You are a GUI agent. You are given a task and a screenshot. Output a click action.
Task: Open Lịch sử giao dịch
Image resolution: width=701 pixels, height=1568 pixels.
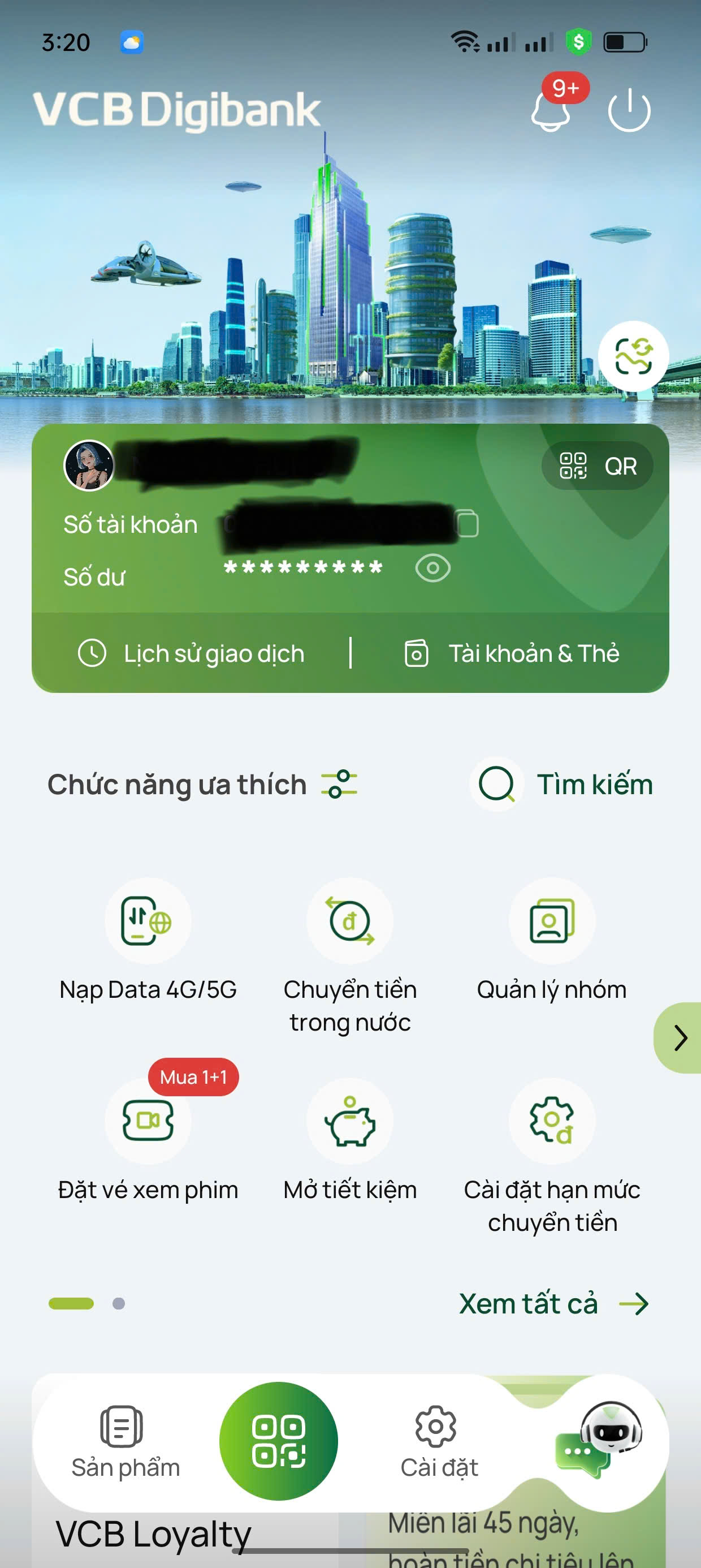coord(191,653)
